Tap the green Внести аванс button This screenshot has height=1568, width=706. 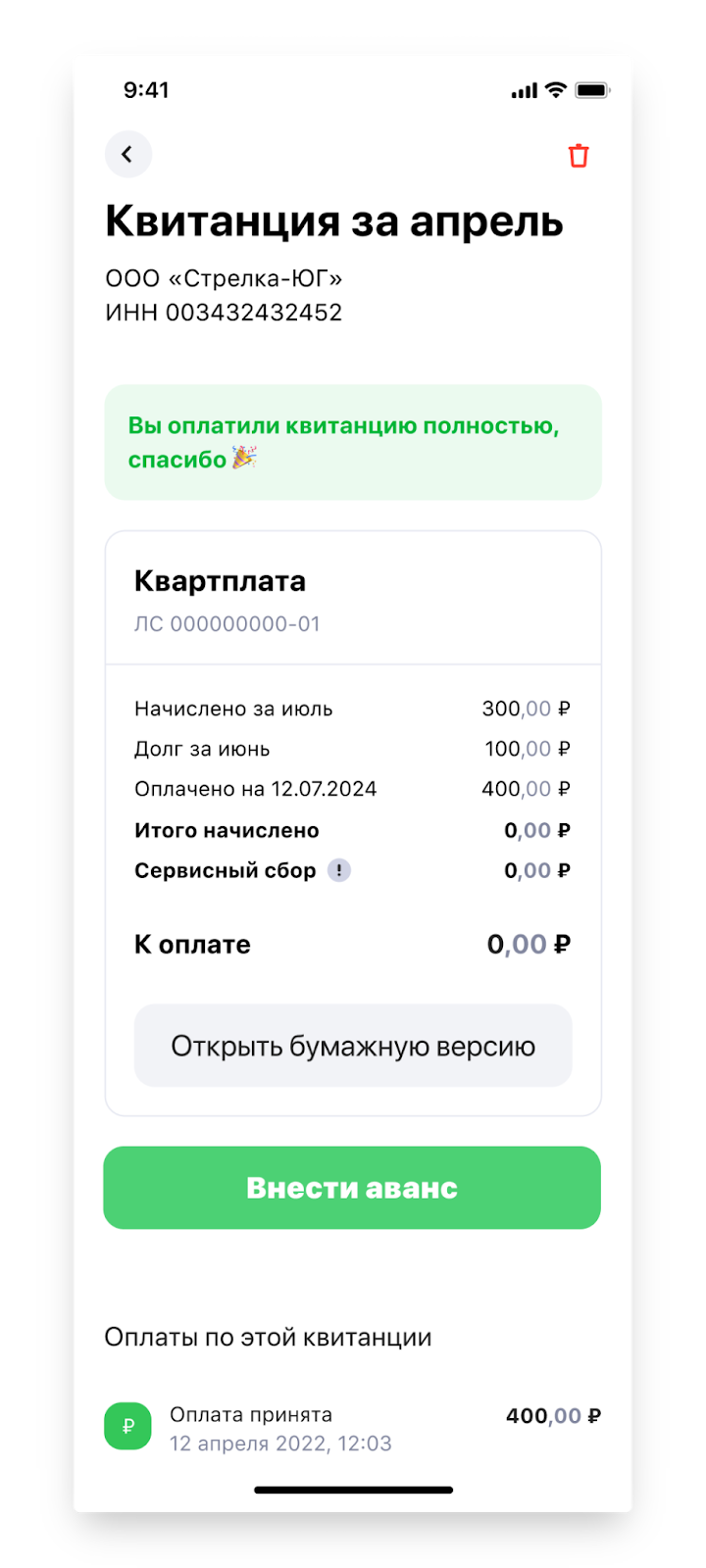point(352,1188)
